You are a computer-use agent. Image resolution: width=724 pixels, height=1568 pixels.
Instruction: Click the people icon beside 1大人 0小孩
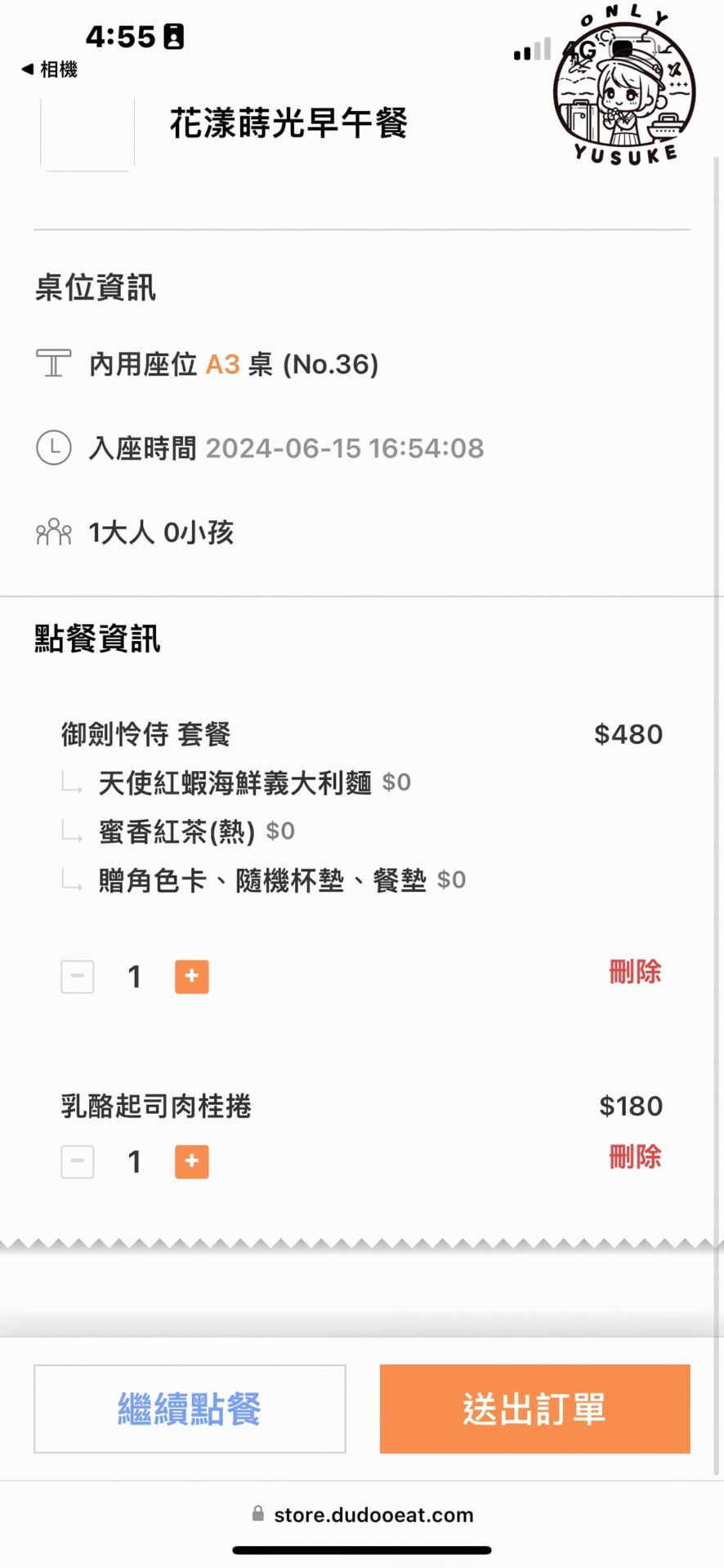coord(52,531)
